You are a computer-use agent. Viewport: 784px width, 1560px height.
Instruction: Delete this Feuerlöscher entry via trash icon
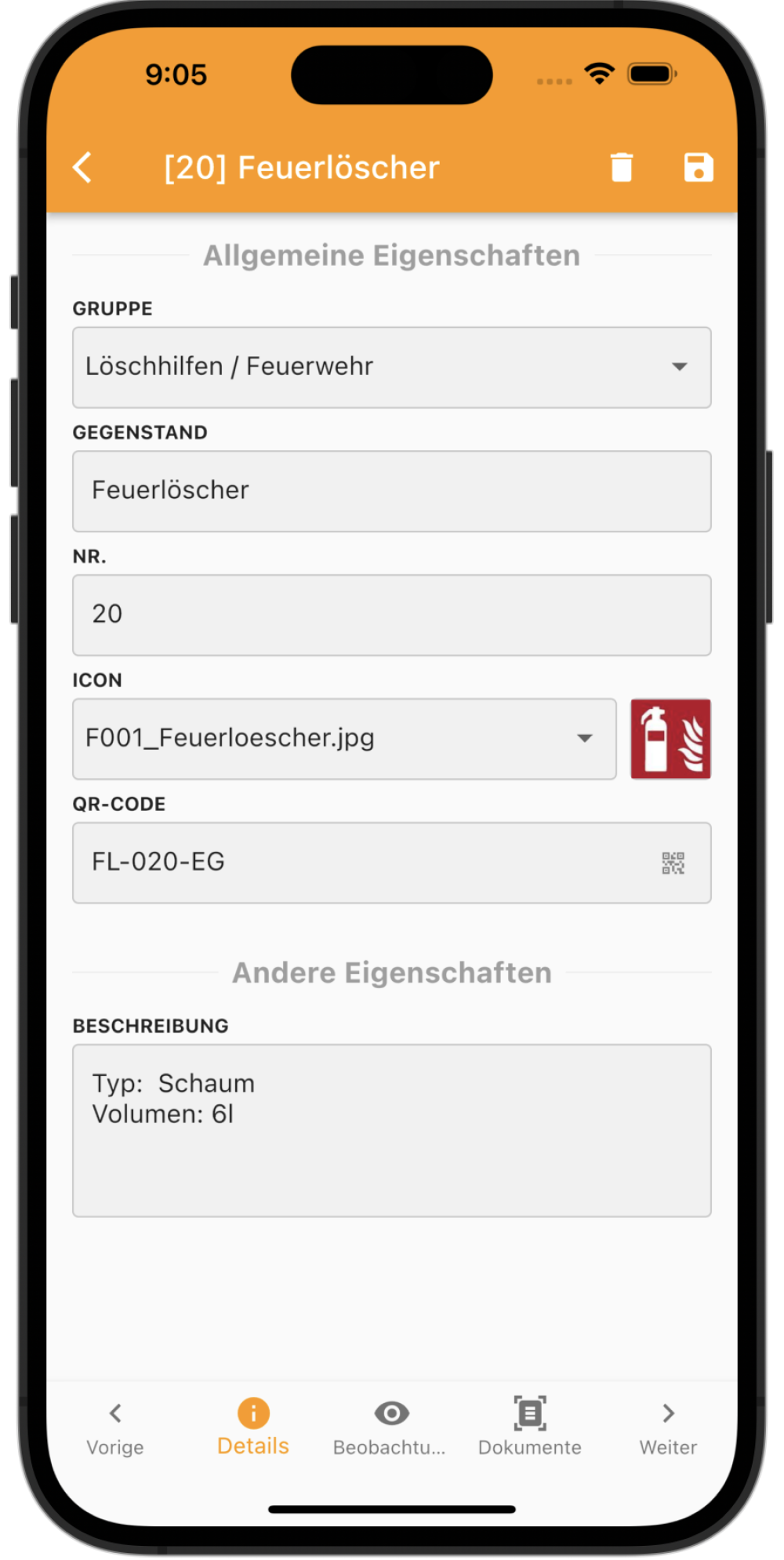tap(621, 167)
